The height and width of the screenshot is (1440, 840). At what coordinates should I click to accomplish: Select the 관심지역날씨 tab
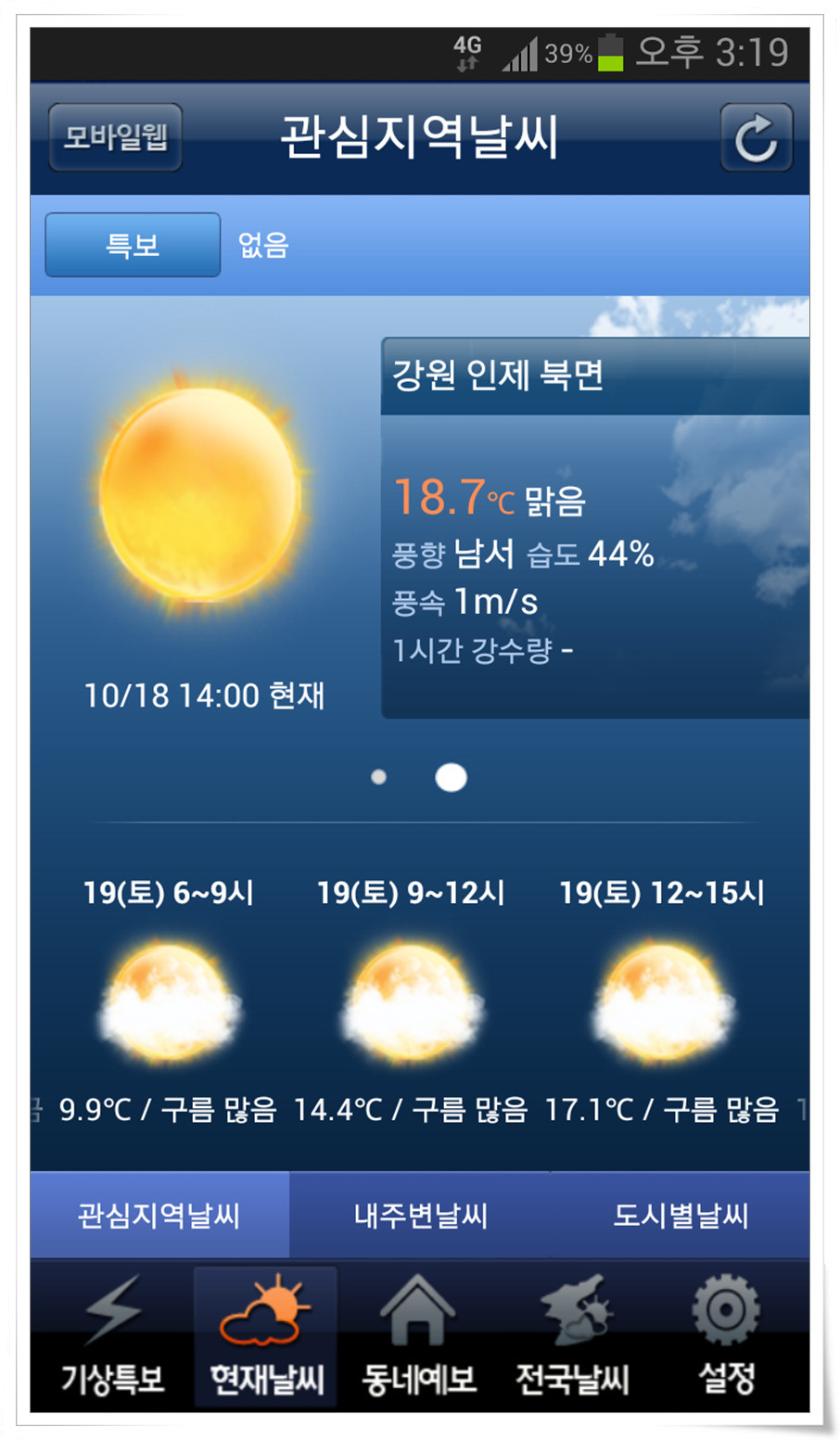pos(159,1215)
